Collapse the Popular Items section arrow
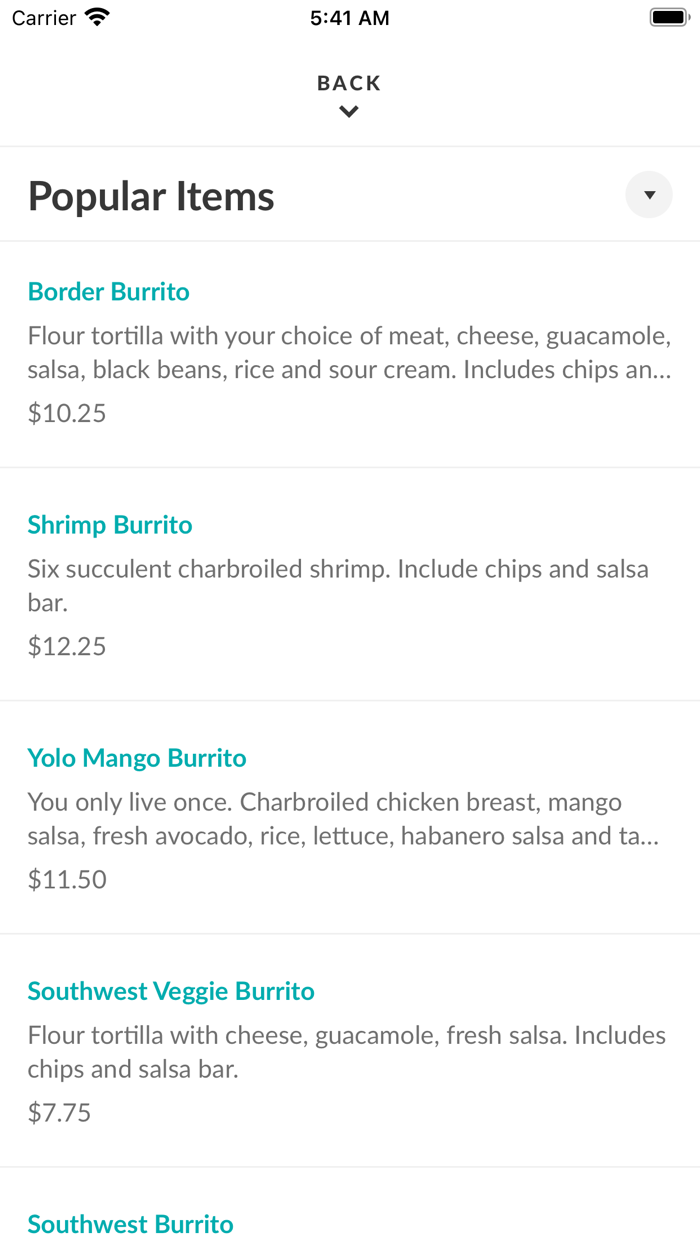The image size is (700, 1244). (649, 195)
